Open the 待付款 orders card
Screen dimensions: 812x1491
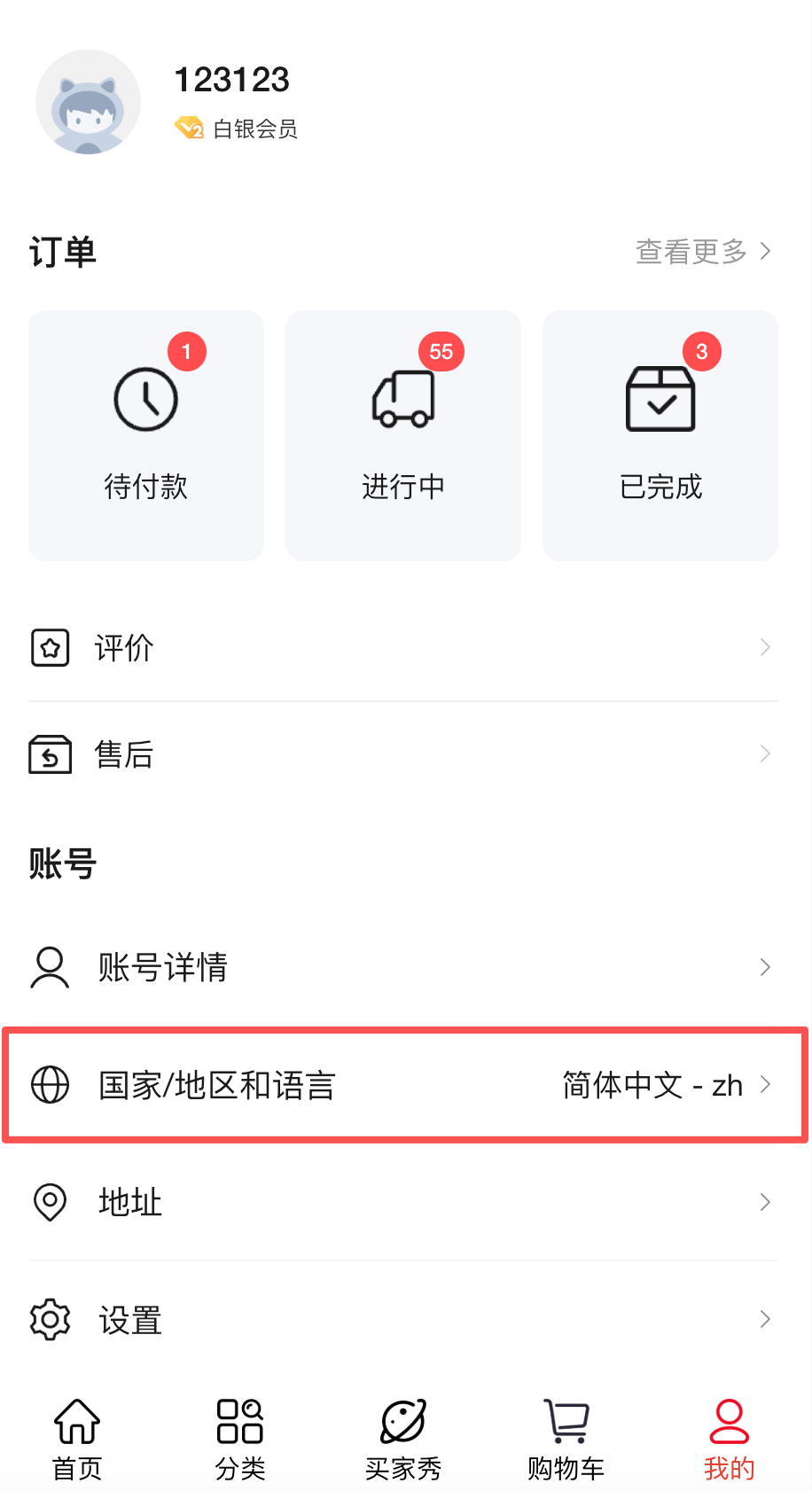(x=146, y=434)
